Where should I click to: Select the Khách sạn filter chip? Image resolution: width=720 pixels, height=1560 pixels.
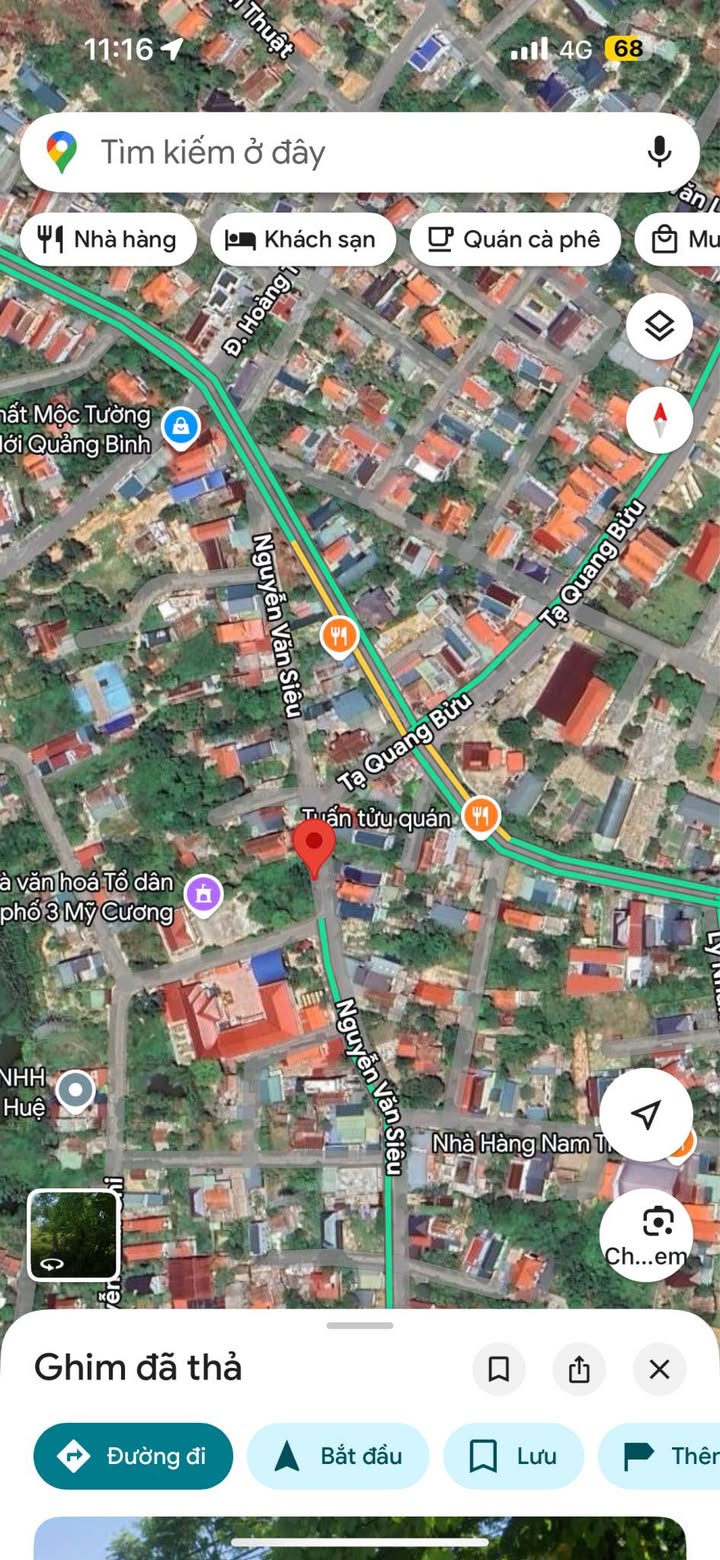(303, 240)
